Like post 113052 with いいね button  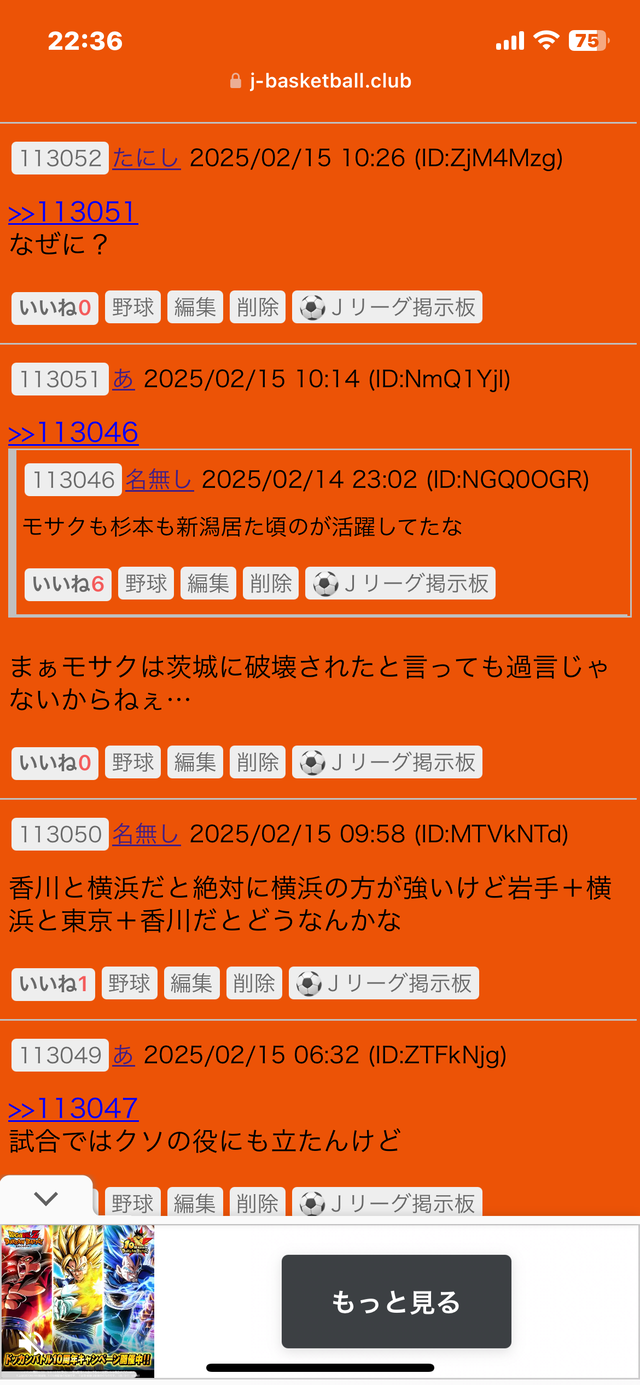point(55,308)
